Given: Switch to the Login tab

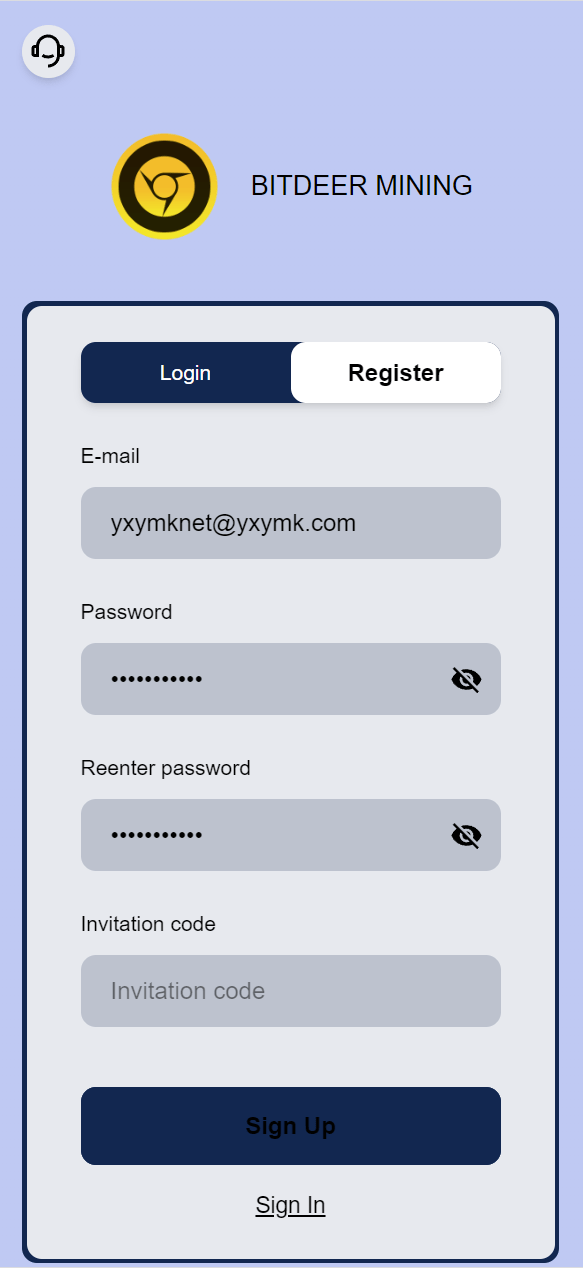Looking at the screenshot, I should pos(186,373).
